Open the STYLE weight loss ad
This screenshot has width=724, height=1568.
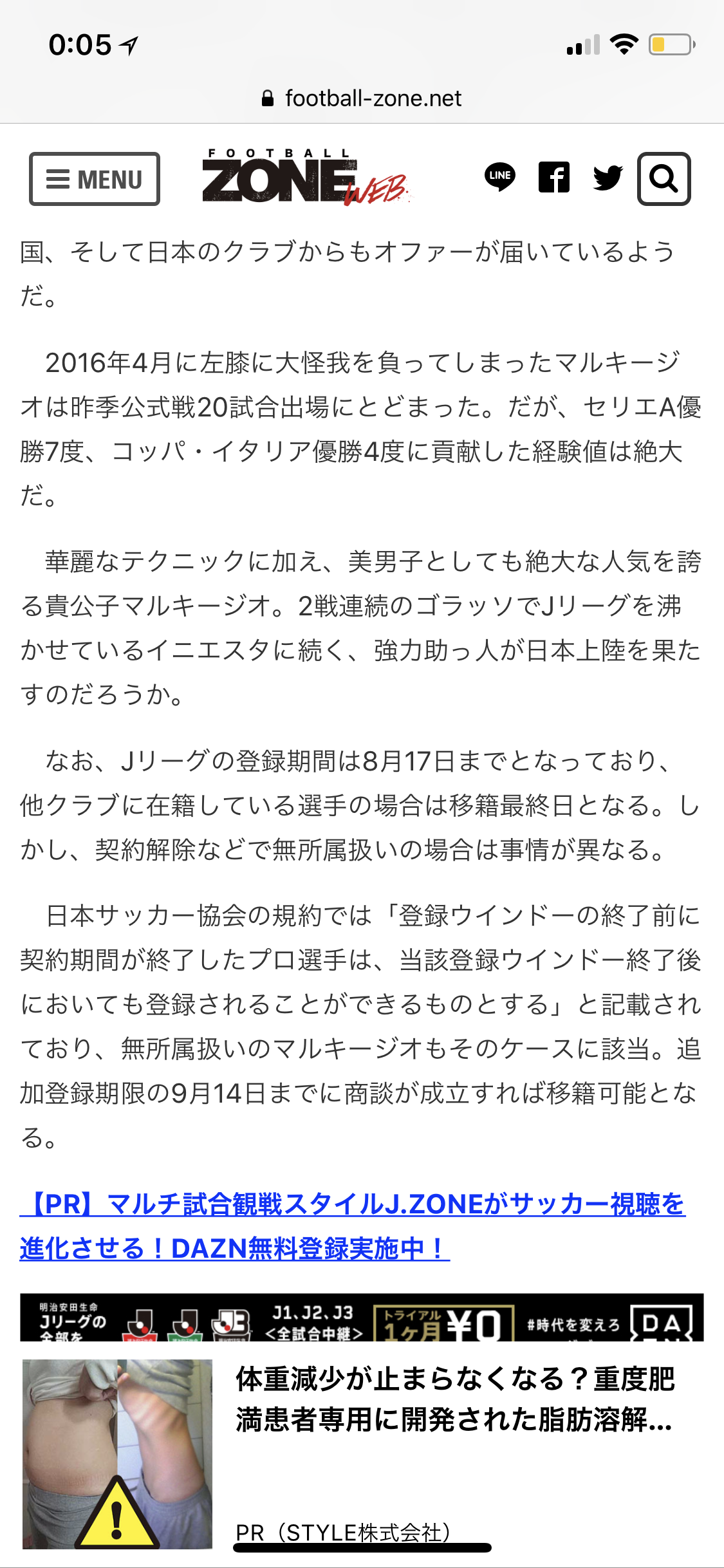point(362,1454)
